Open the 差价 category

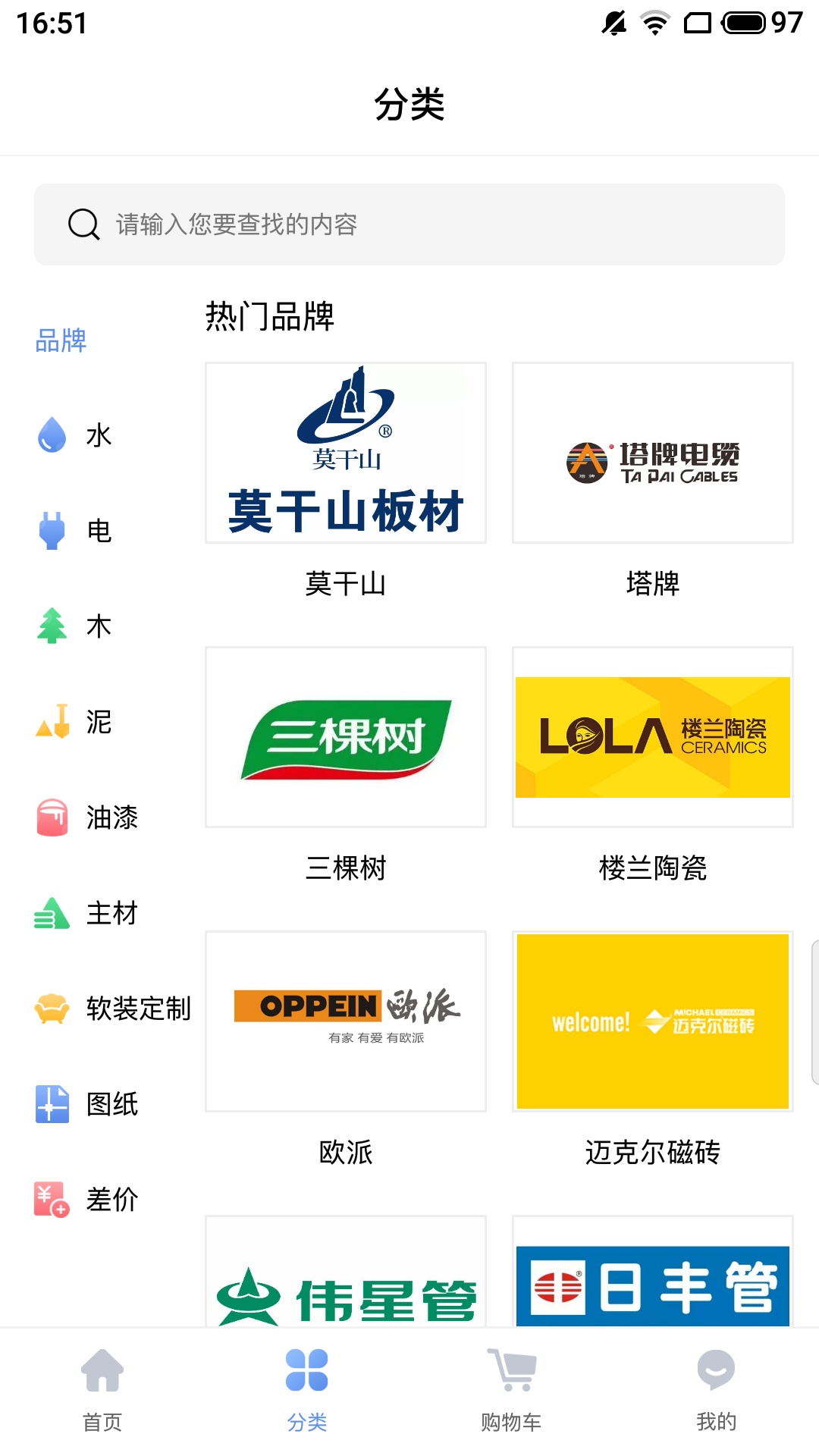87,1200
